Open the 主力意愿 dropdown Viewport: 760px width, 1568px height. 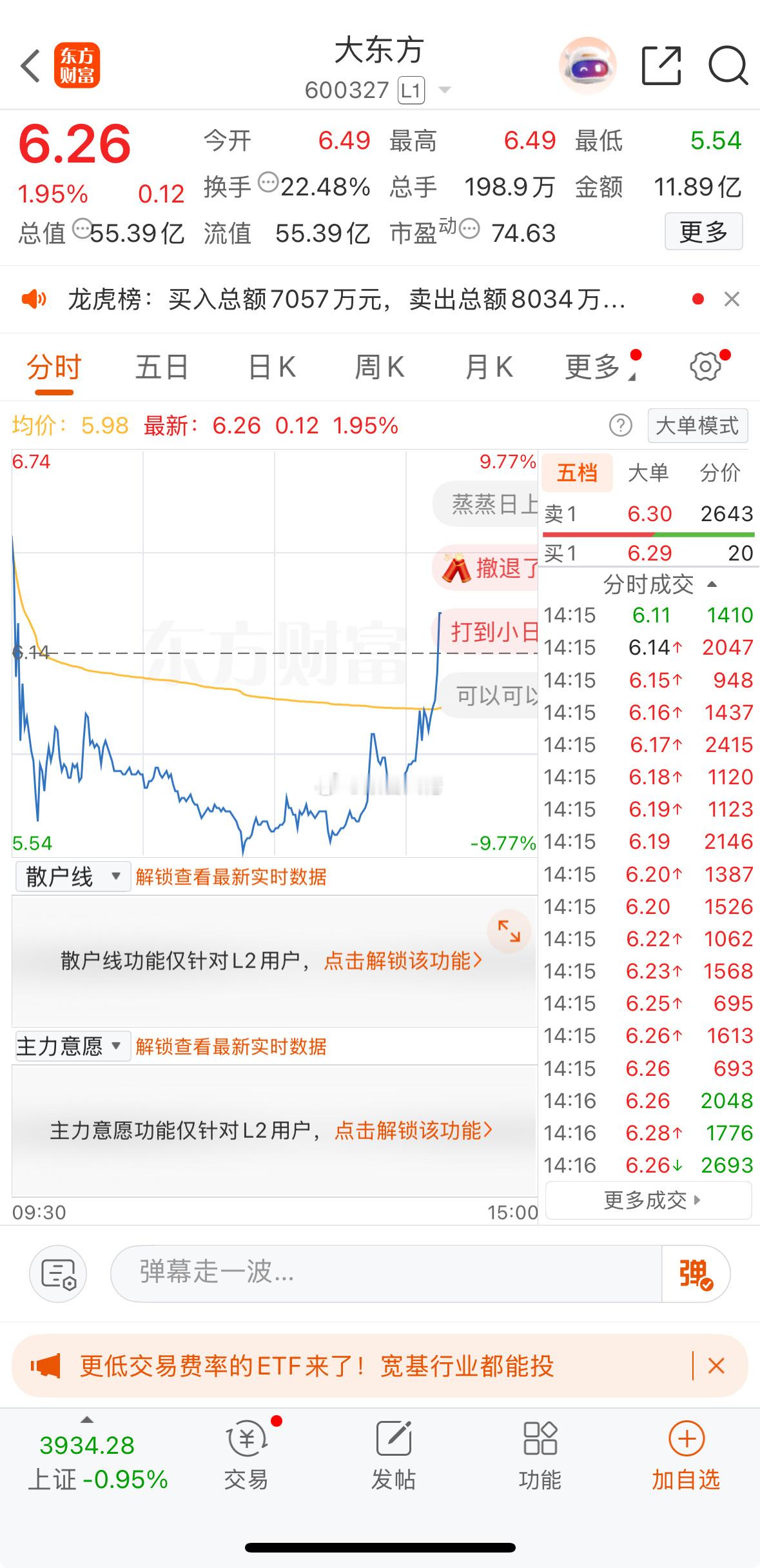click(x=71, y=1046)
